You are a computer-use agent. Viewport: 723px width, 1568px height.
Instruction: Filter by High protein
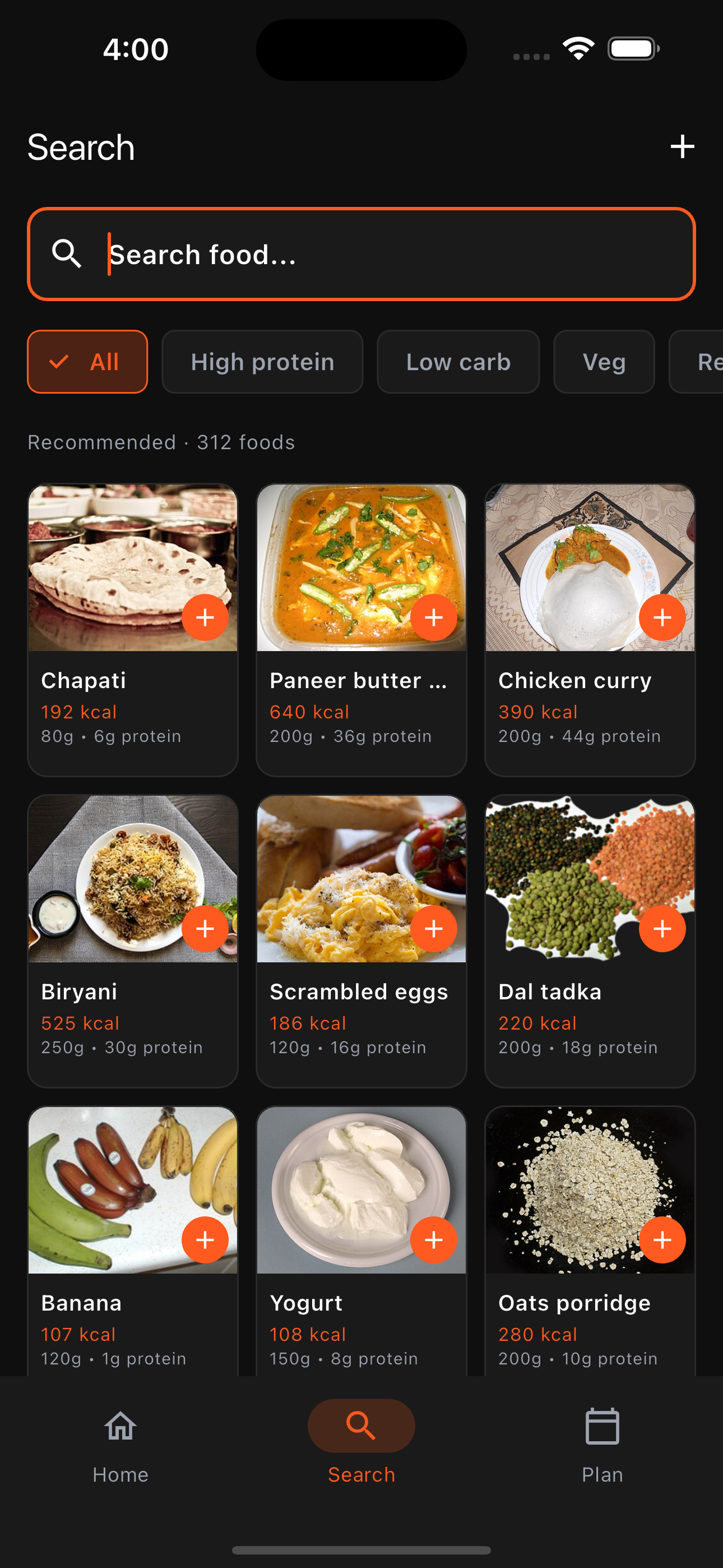[x=262, y=362]
